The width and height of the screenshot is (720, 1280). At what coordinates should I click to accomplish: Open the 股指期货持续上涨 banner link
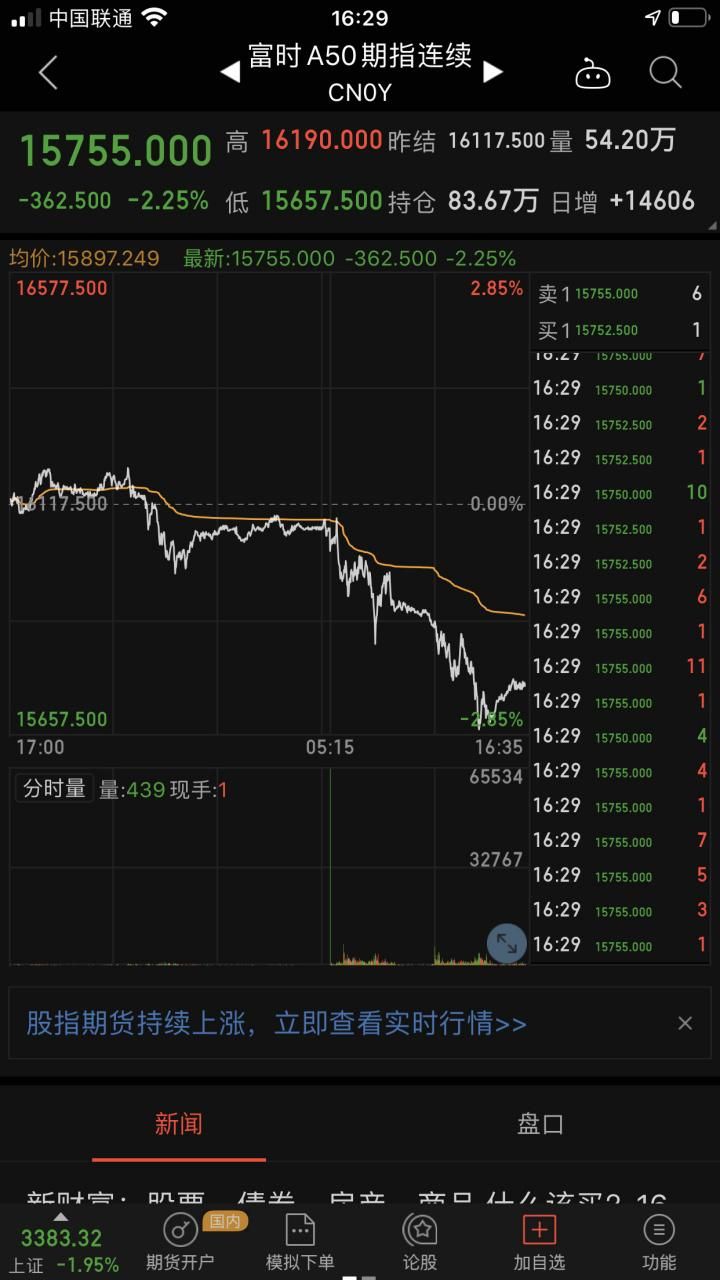(x=276, y=1023)
